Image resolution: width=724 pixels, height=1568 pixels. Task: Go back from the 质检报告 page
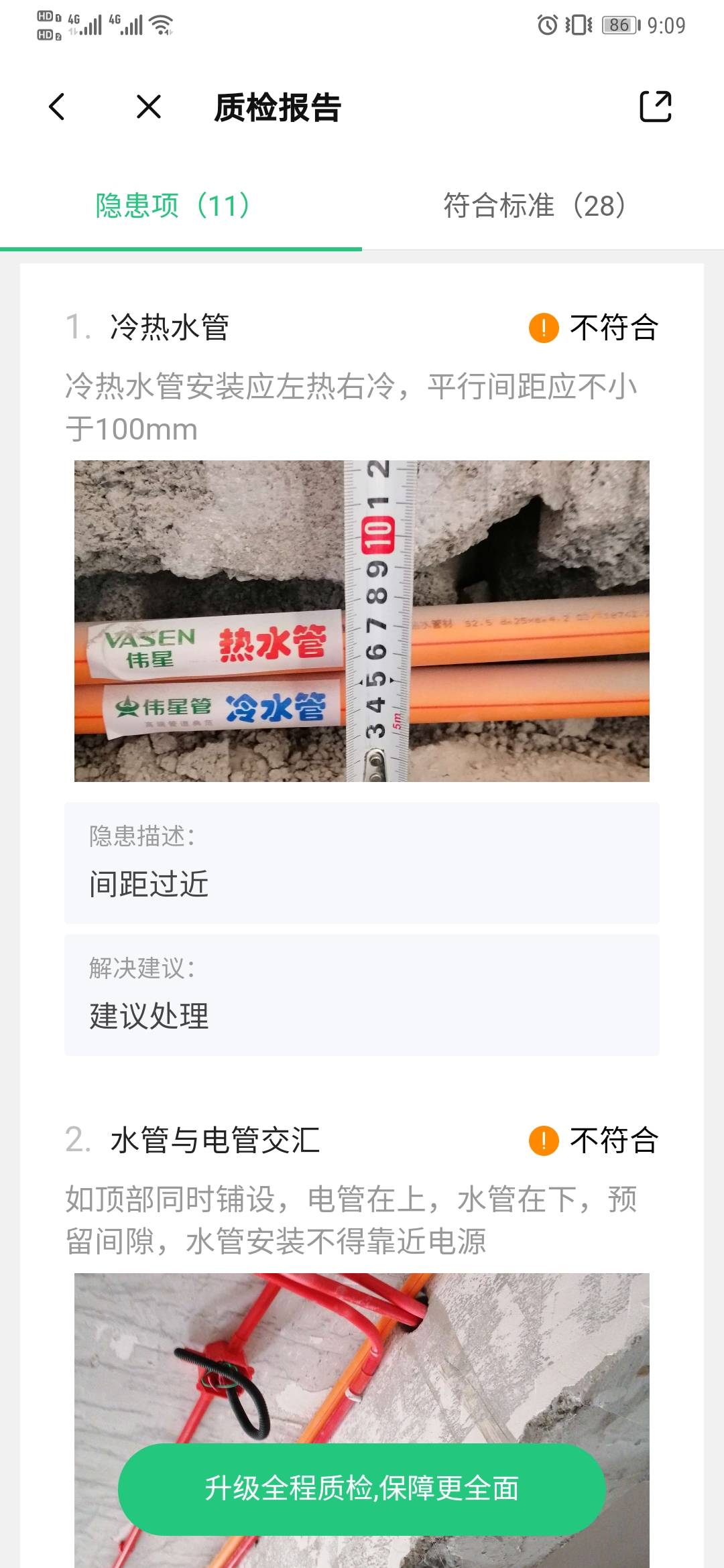(58, 107)
